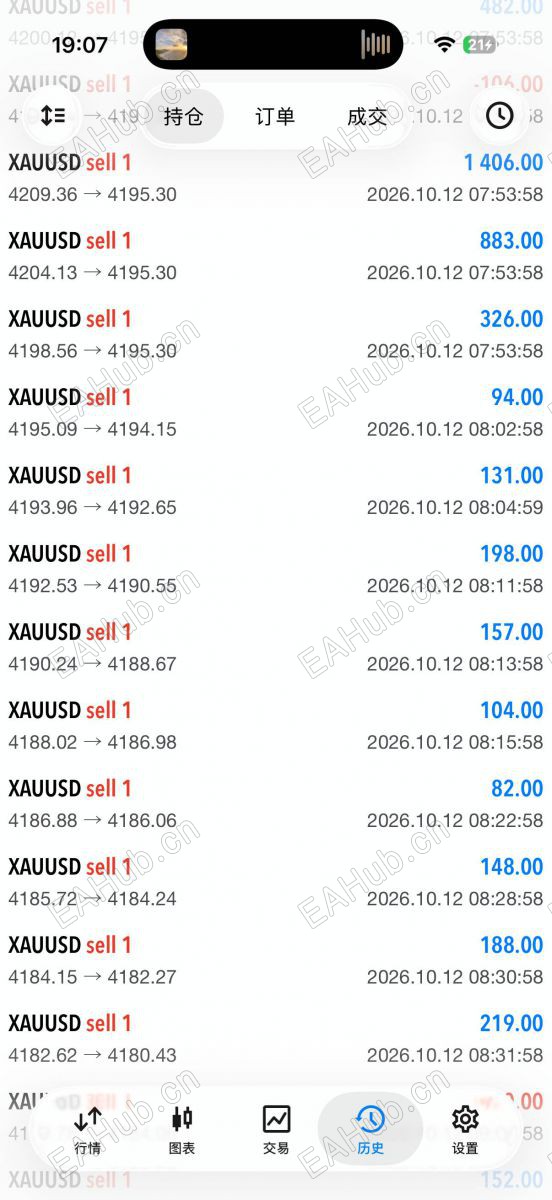Open the trade closed at 08:22:58

(276, 804)
